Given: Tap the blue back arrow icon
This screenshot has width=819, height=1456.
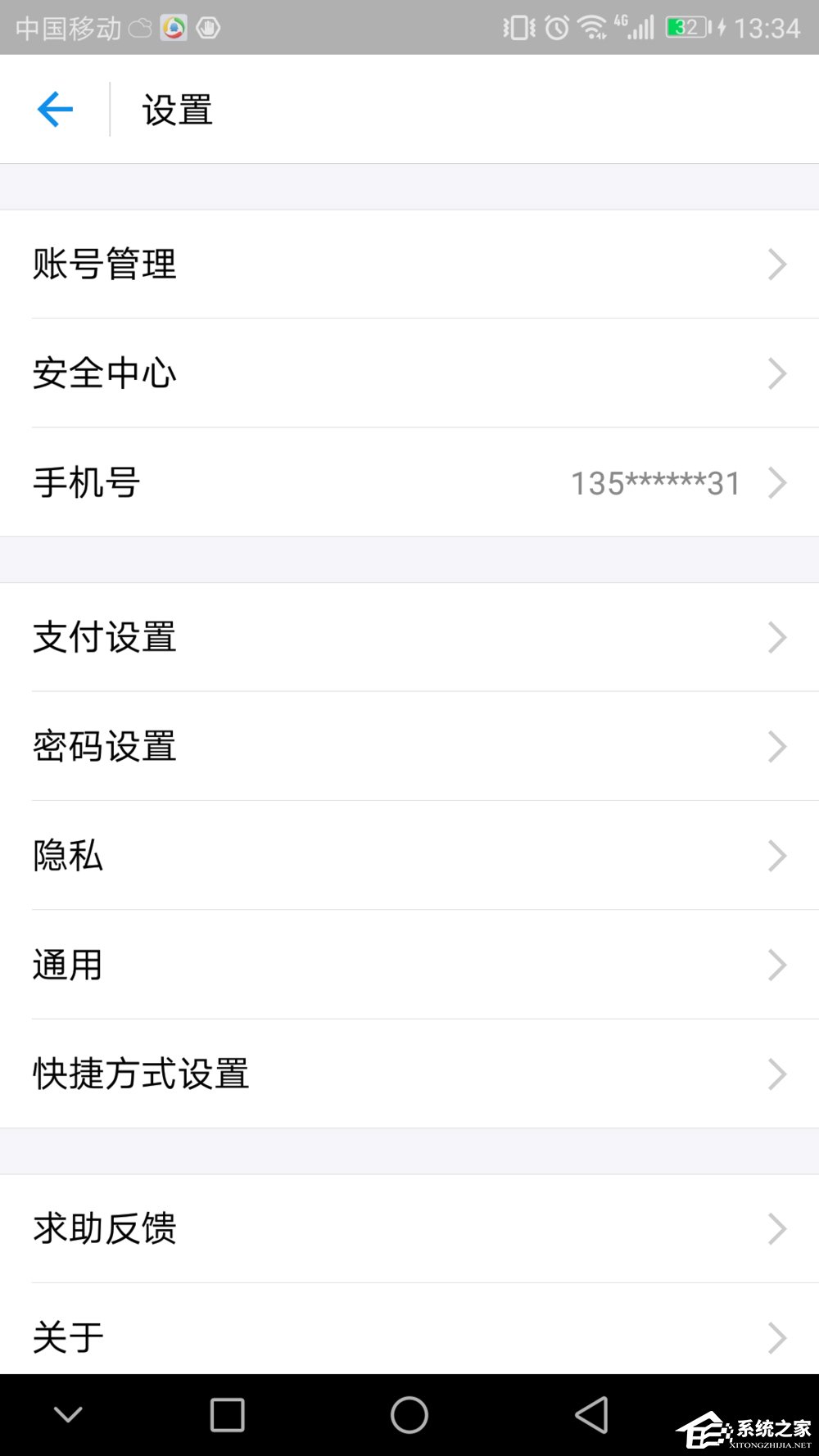Looking at the screenshot, I should 54,109.
